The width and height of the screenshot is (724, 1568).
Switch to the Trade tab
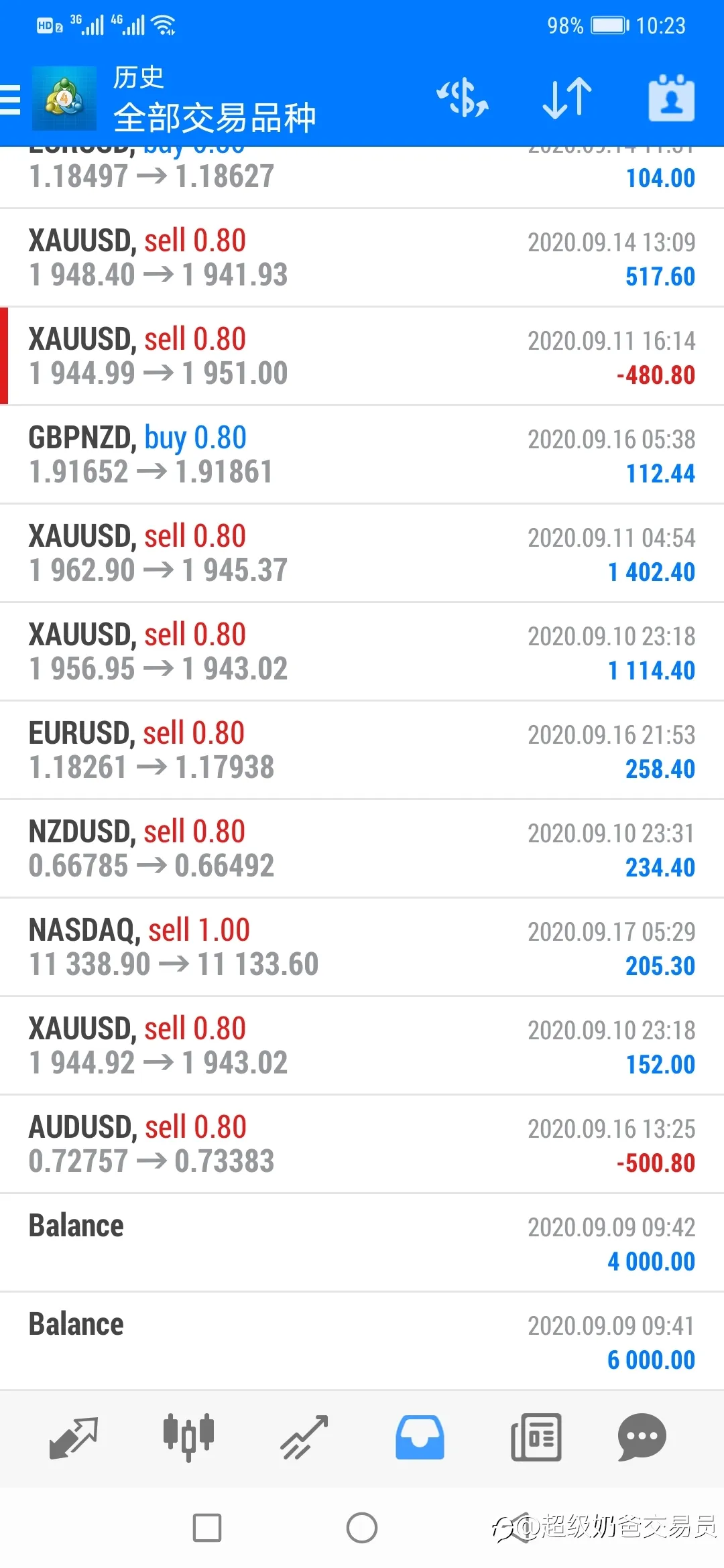pyautogui.click(x=304, y=1438)
